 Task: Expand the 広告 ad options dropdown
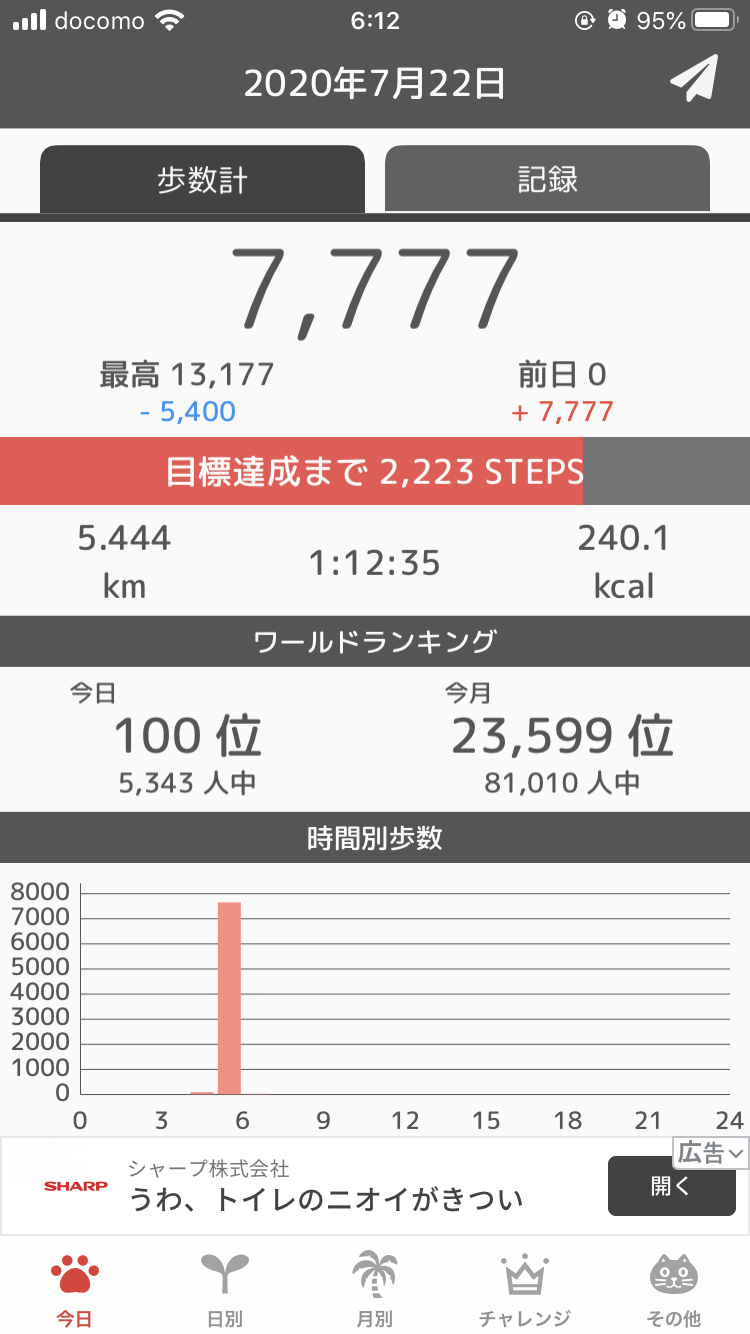click(711, 1153)
